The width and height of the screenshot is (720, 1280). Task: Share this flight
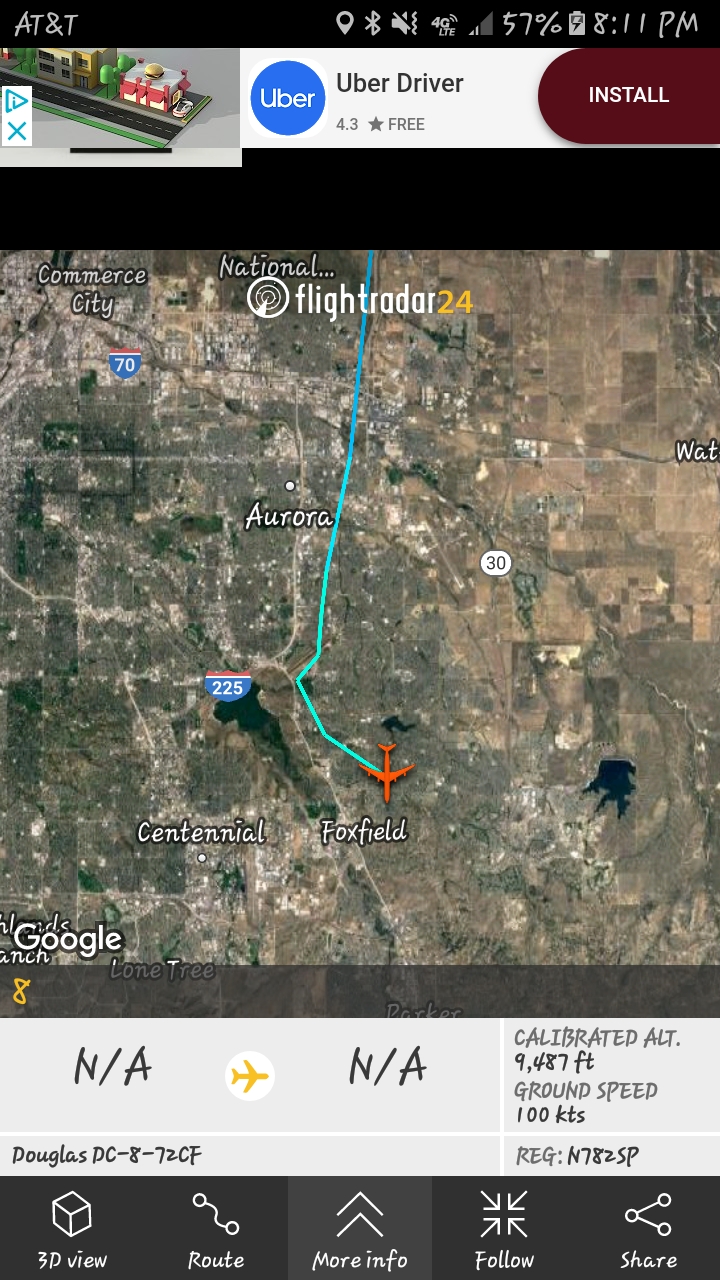[x=648, y=1229]
